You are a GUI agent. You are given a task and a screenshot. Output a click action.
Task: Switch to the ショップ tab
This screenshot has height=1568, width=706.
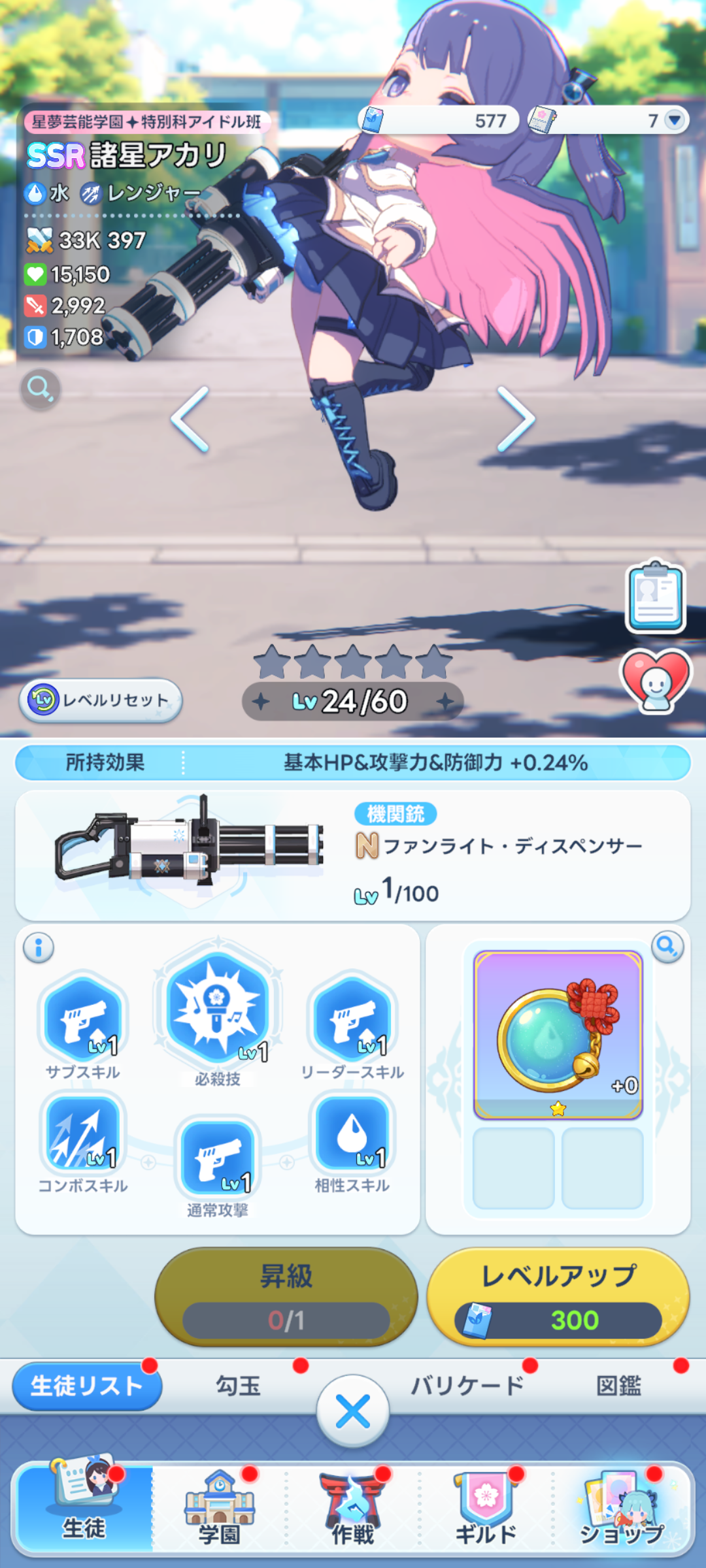[x=622, y=1509]
